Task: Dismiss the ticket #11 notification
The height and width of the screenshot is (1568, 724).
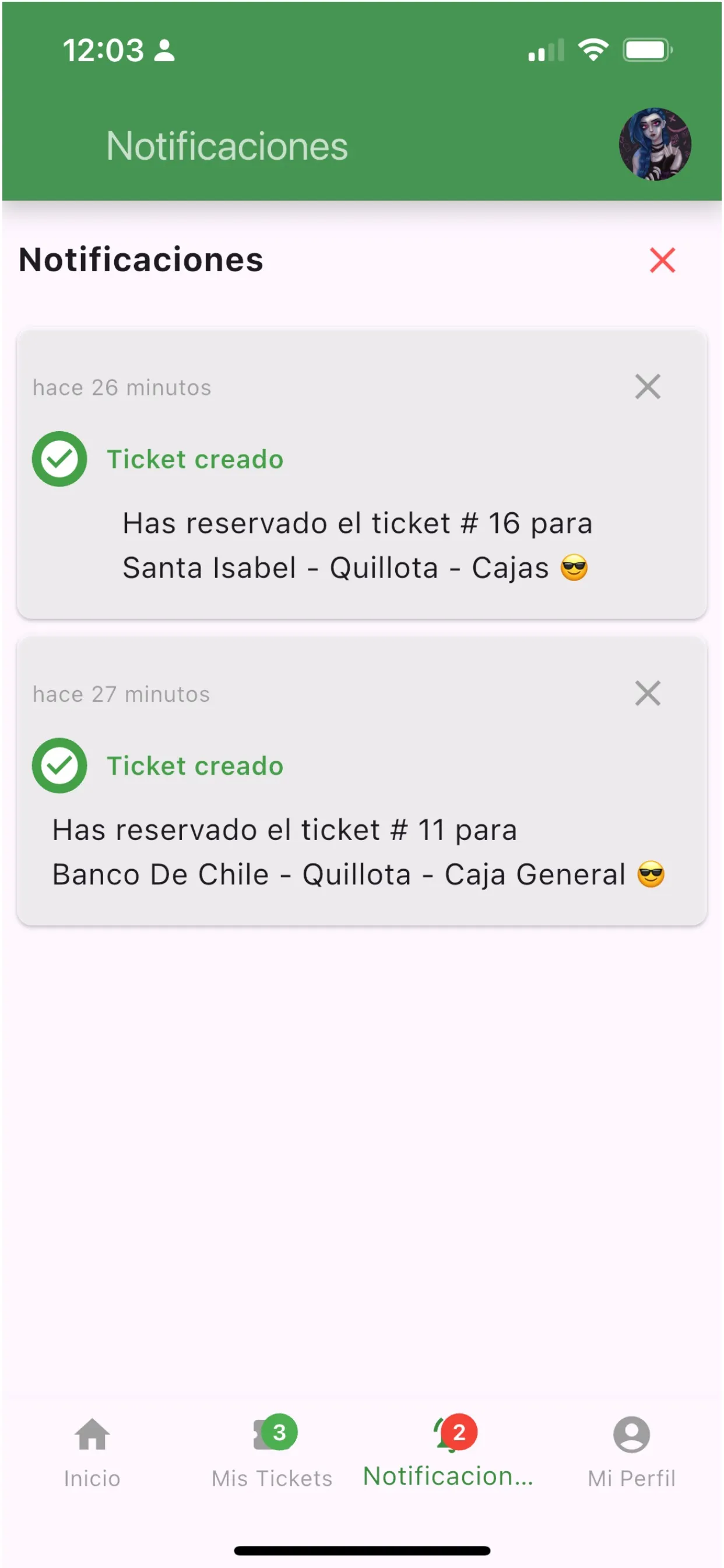Action: point(647,694)
